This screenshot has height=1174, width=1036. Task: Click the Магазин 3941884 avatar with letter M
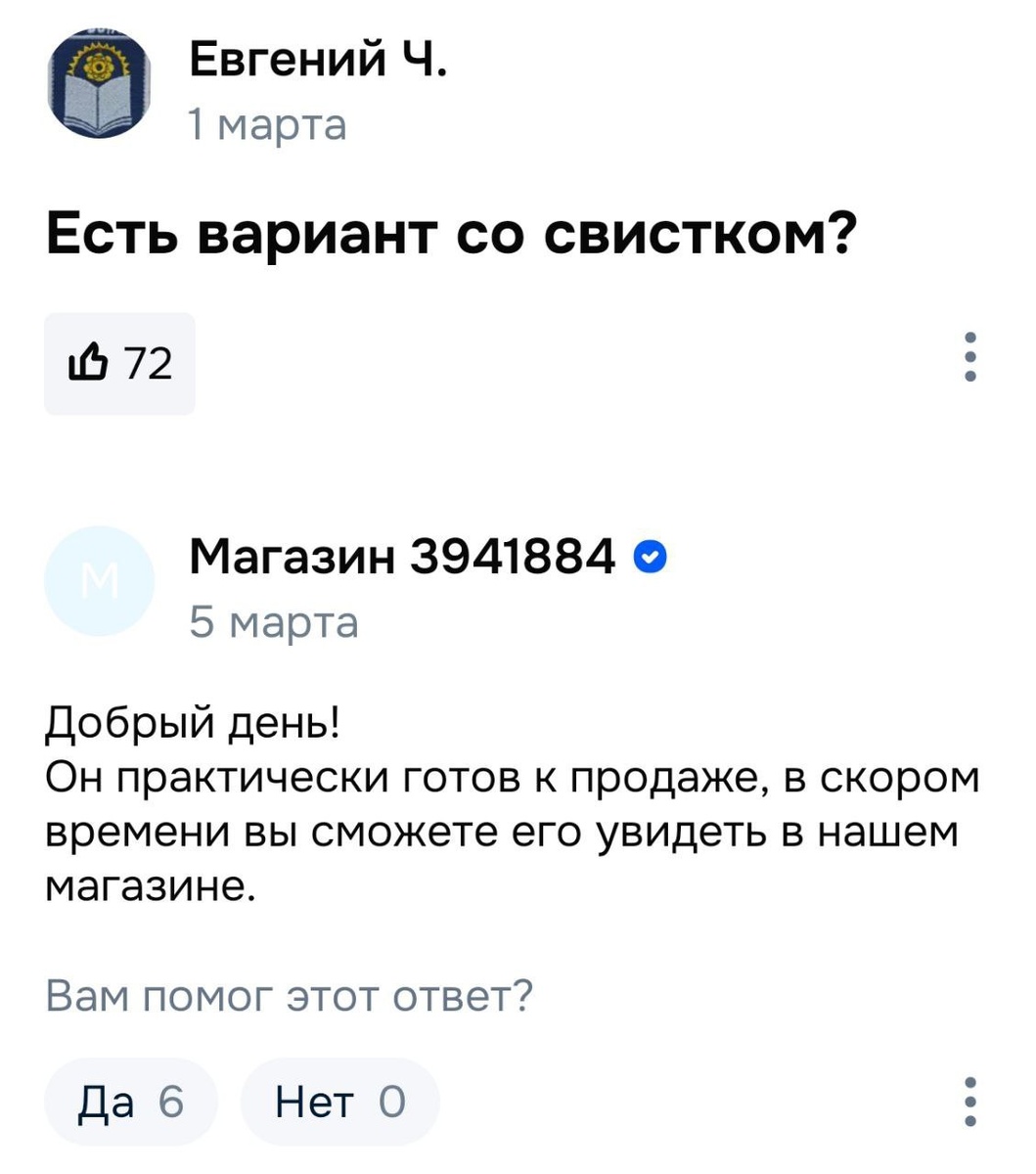coord(98,580)
